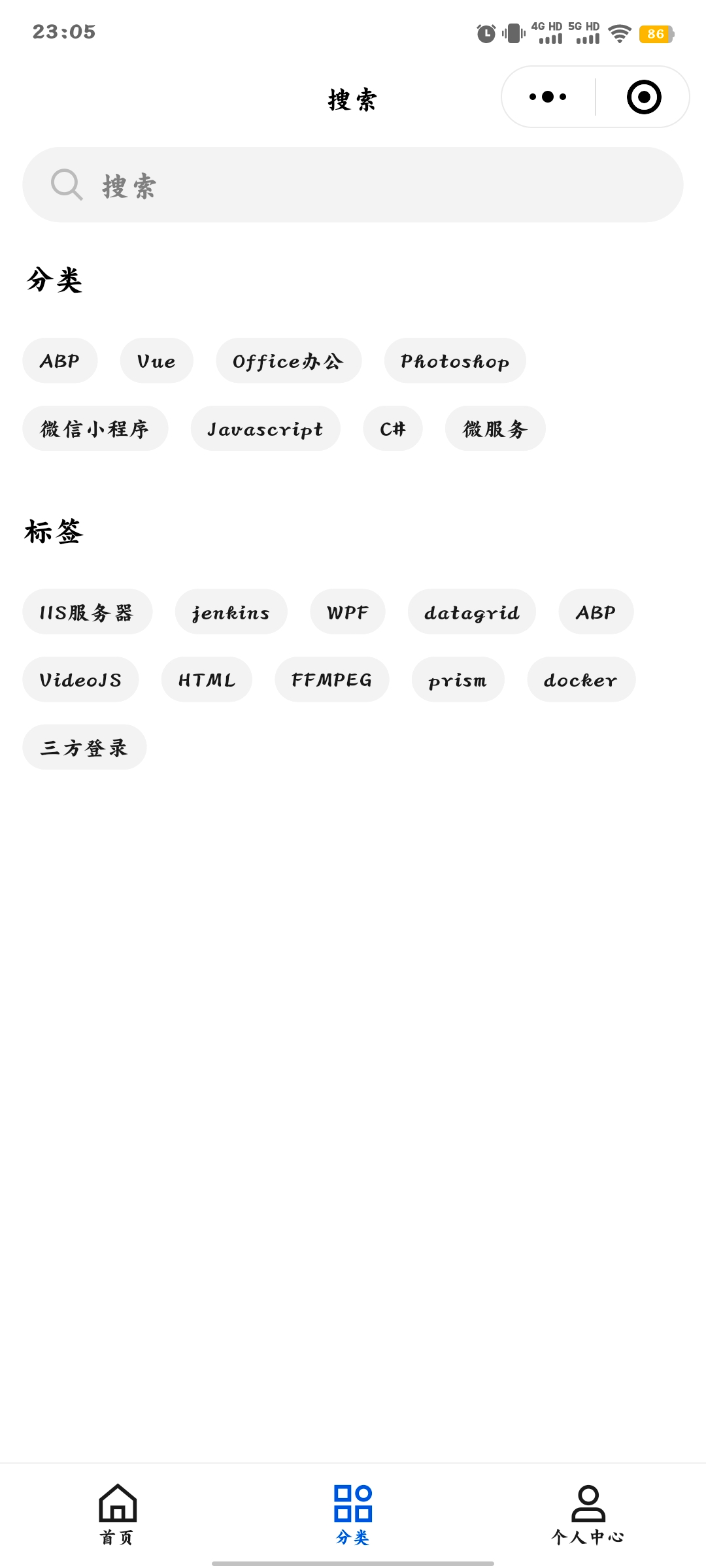Screen dimensions: 706x1568
Task: Tap the docker tag
Action: pyautogui.click(x=580, y=679)
